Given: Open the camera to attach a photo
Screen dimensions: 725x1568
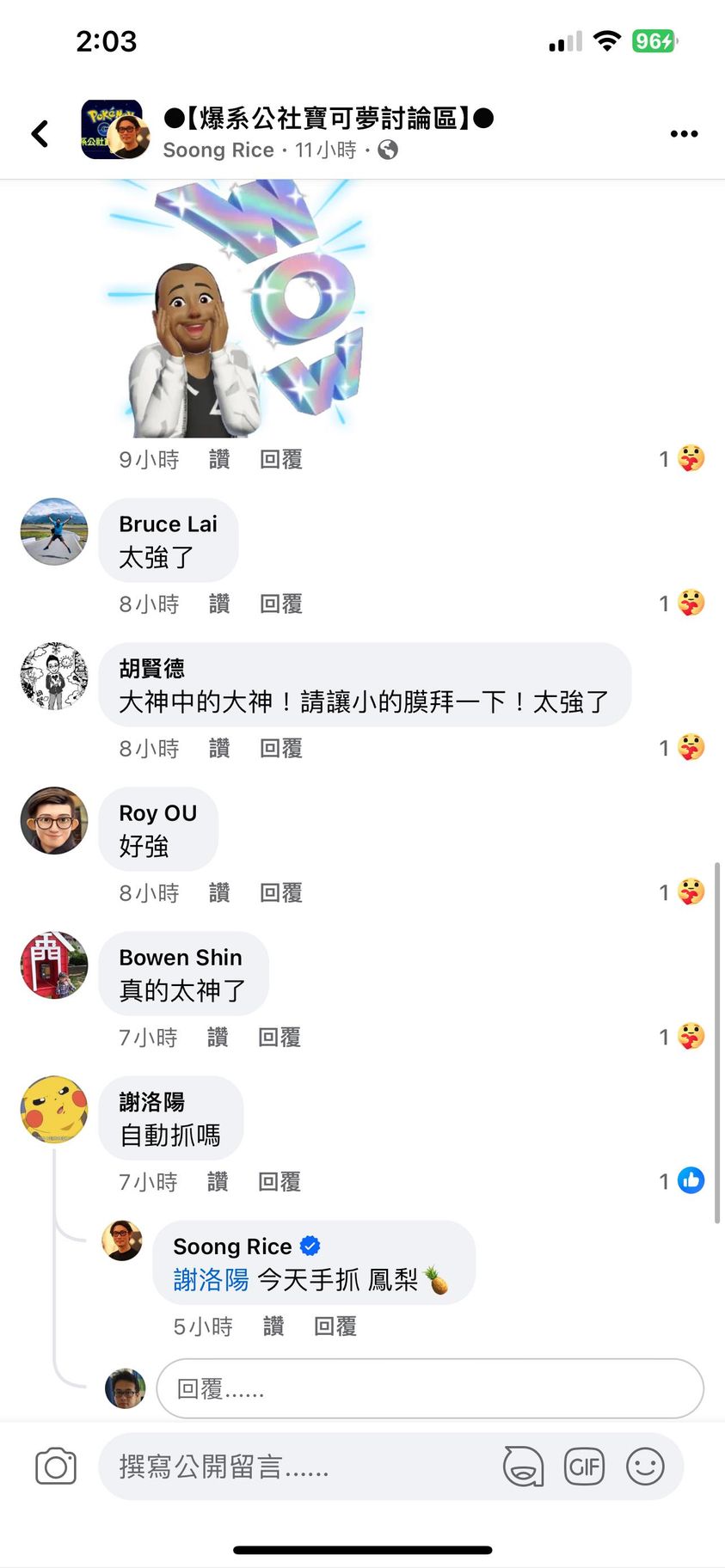Looking at the screenshot, I should (56, 1467).
